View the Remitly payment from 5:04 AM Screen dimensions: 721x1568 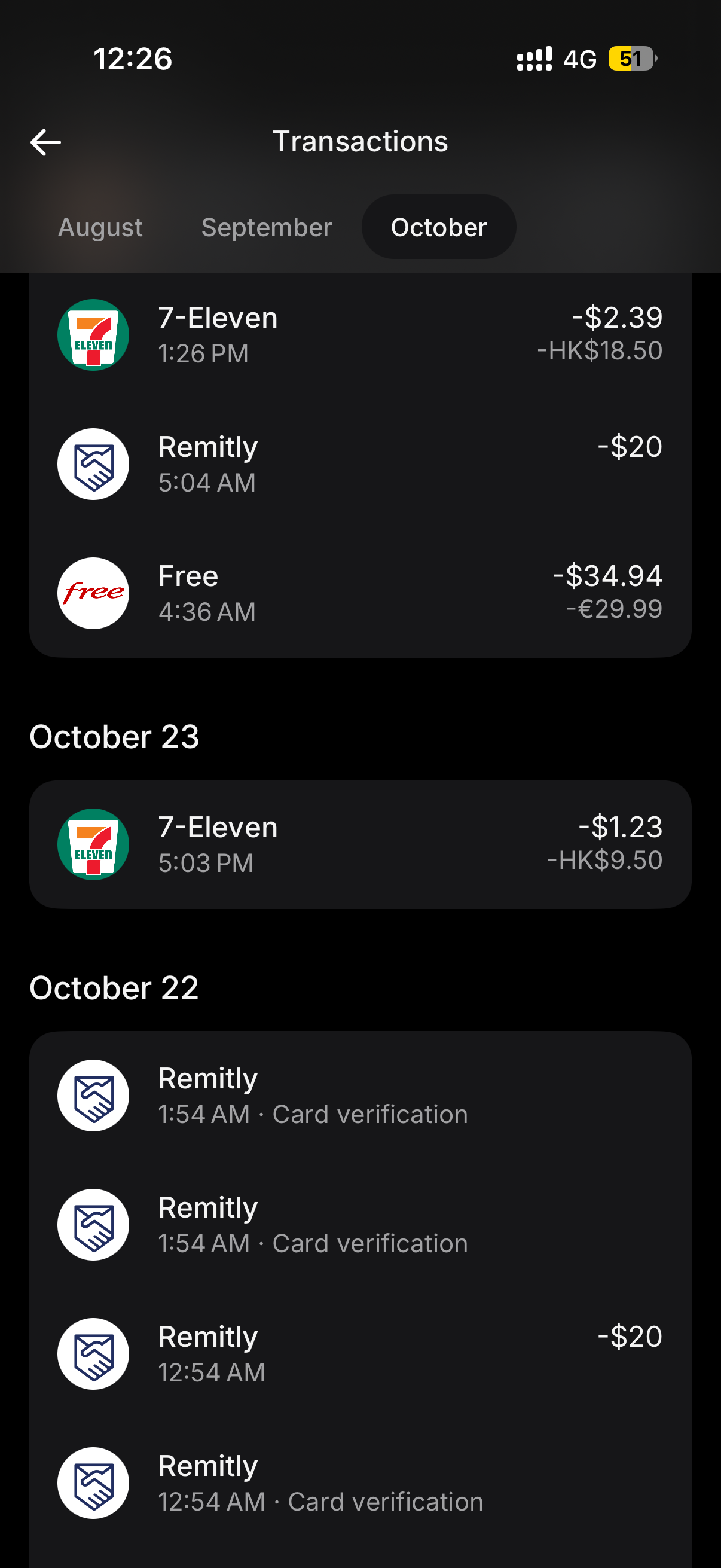coord(360,464)
